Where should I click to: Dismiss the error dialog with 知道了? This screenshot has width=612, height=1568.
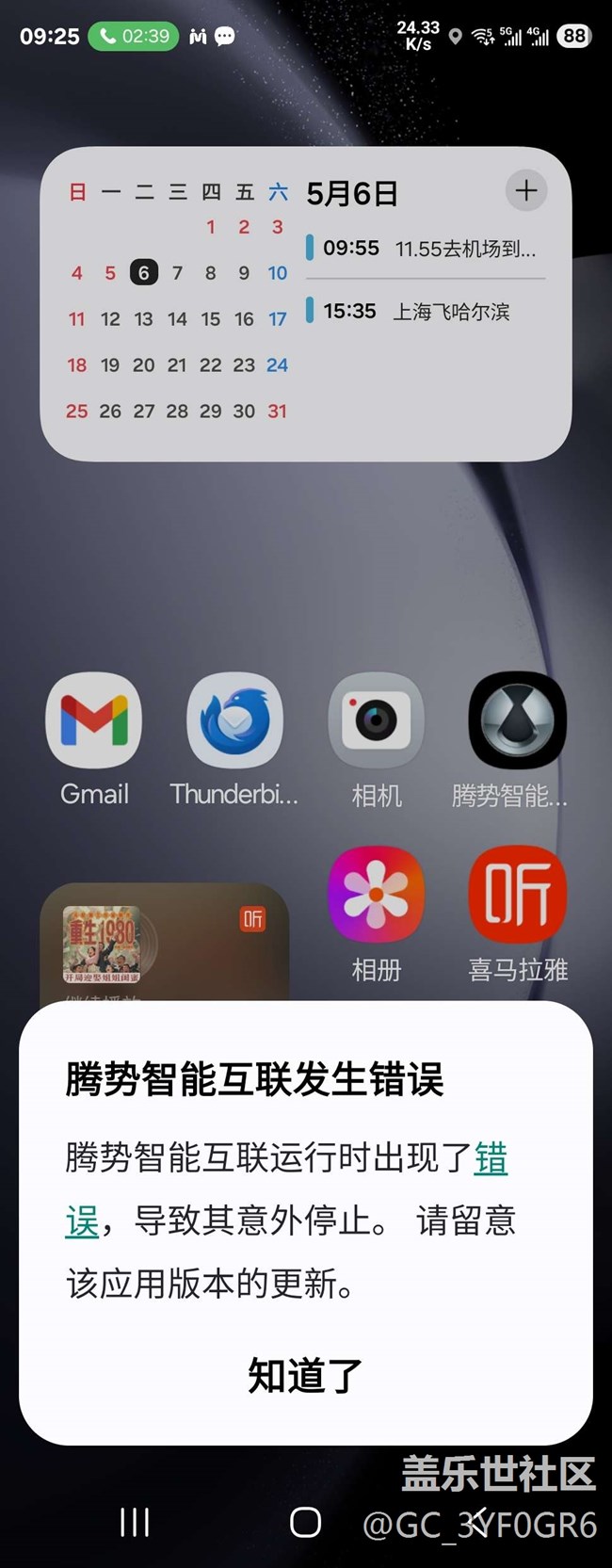tap(305, 1376)
